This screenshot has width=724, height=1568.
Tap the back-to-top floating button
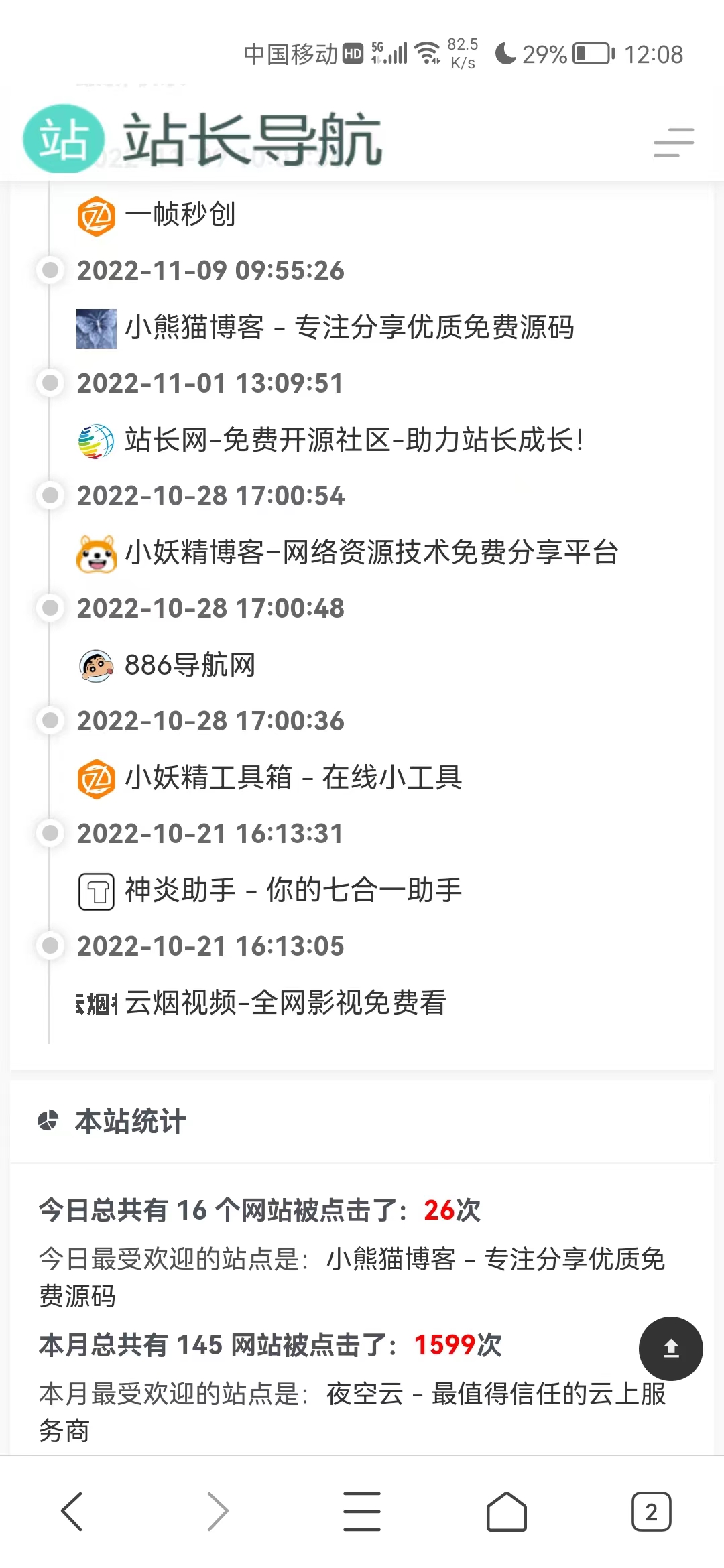point(670,1348)
